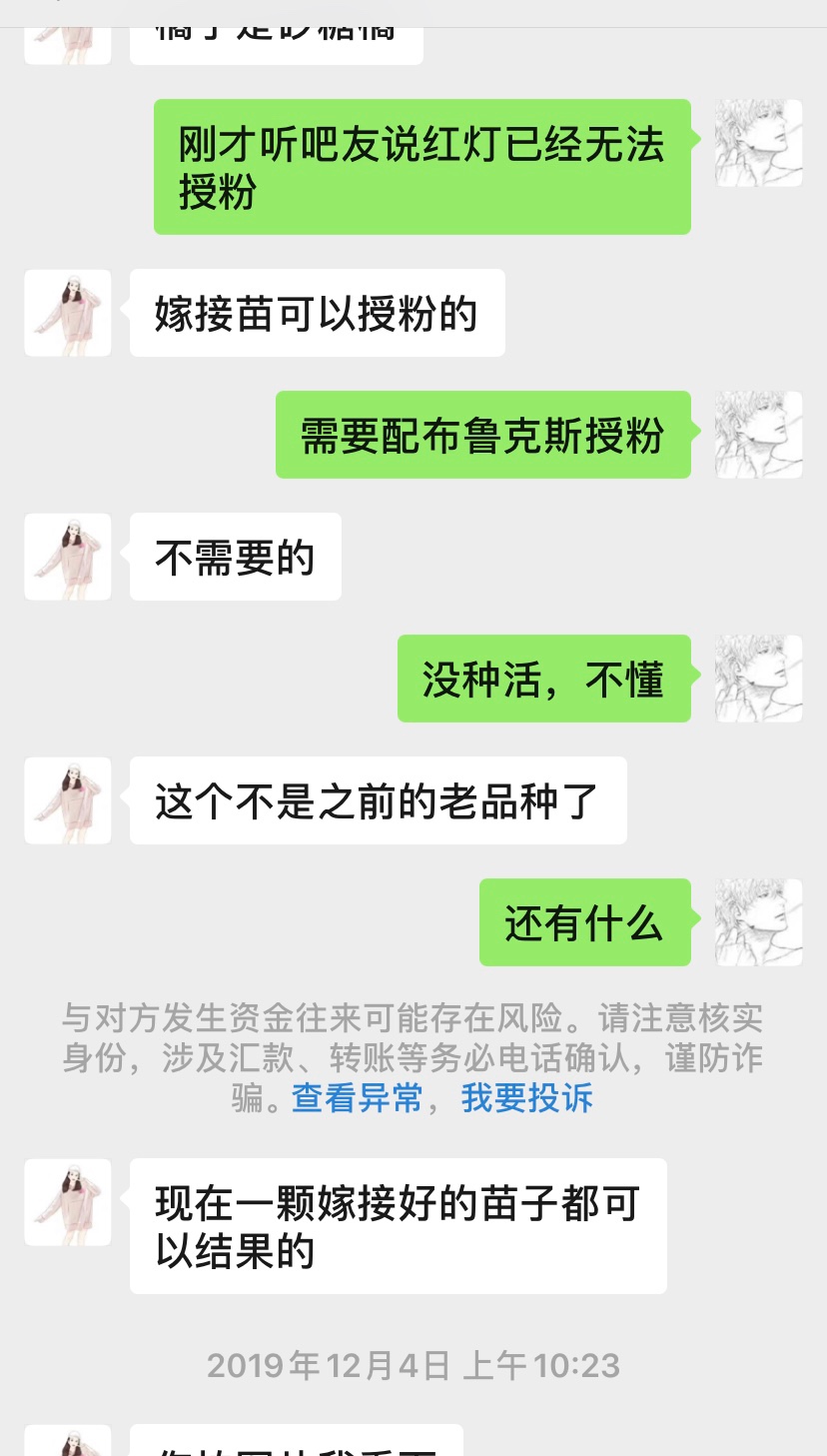Open the 查看异常 link
The height and width of the screenshot is (1456, 827).
tap(357, 1097)
